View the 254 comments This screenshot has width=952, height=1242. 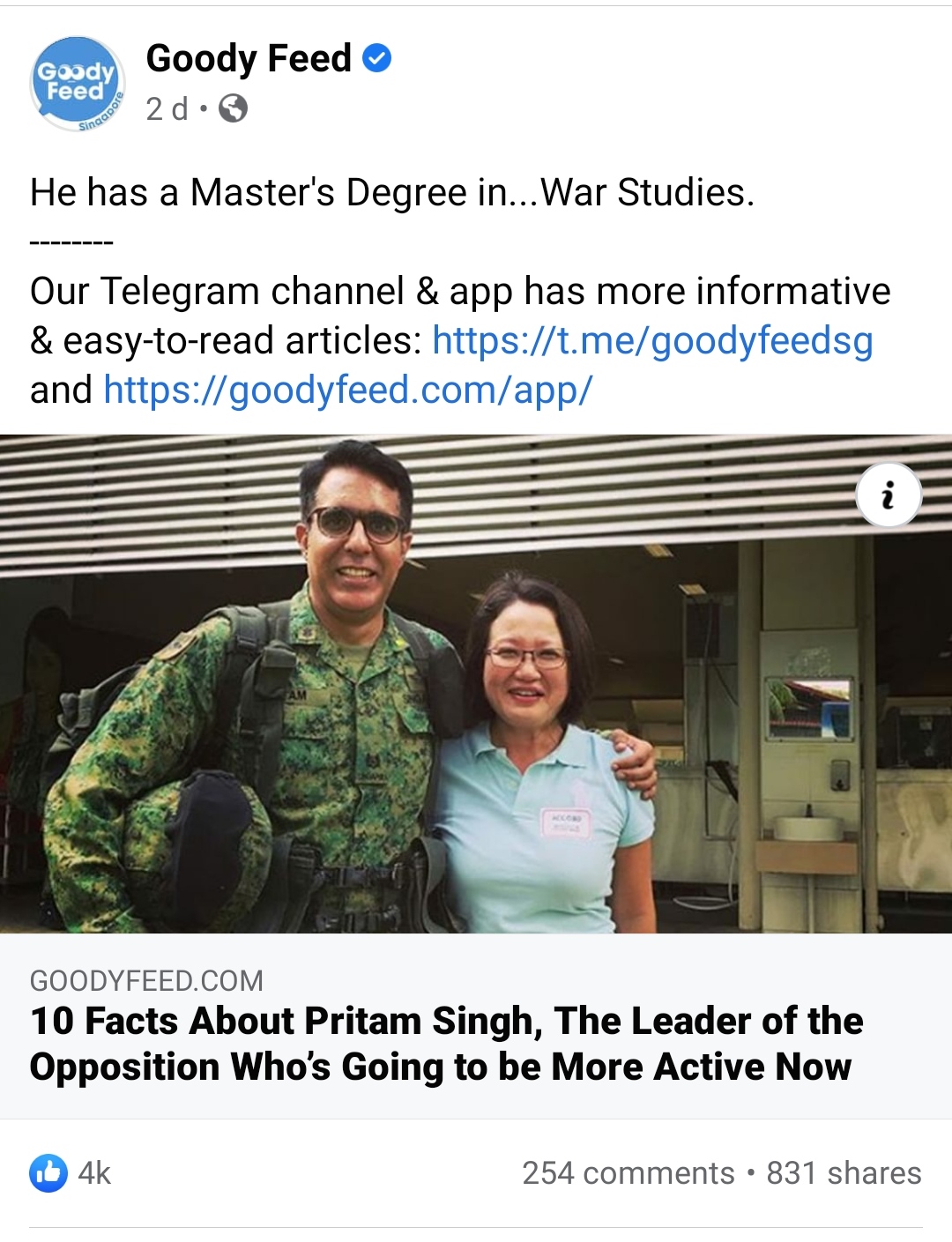coord(628,1173)
